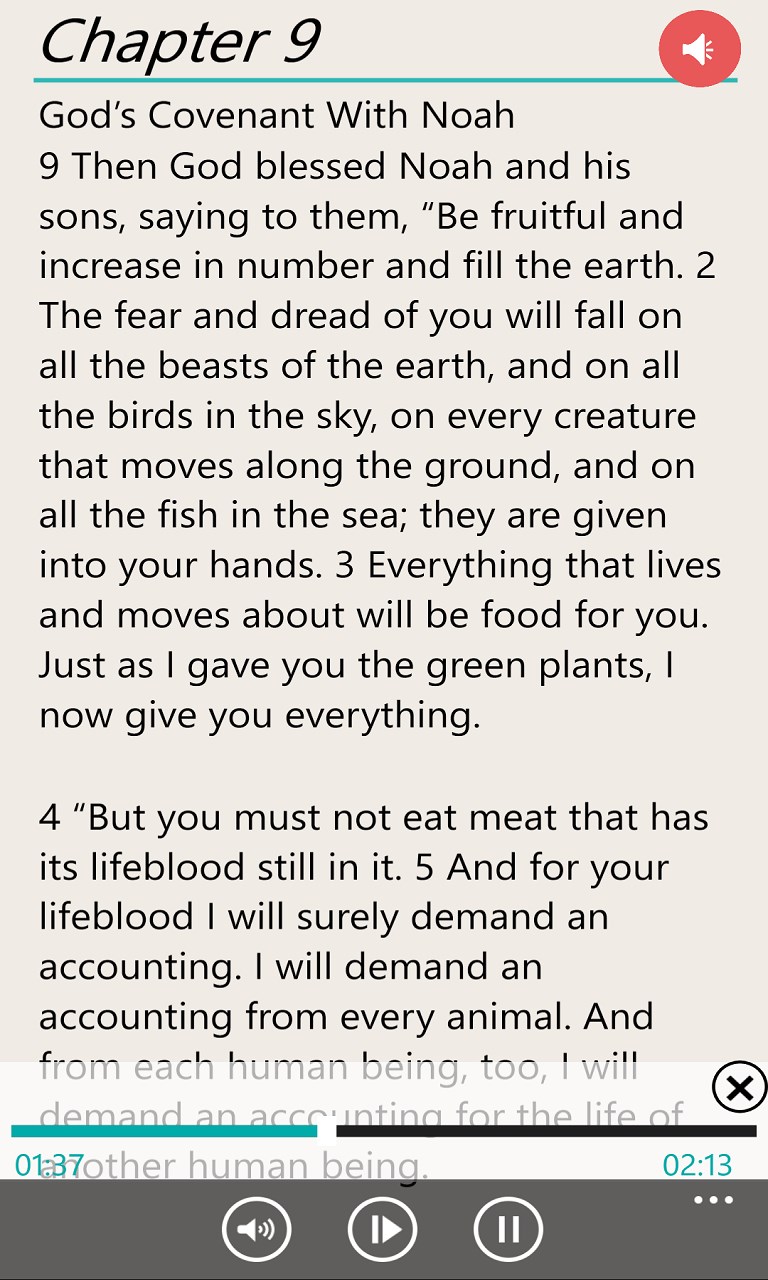Screen dimensions: 768x1280
Task: Pause the chapter audio playback
Action: [x=508, y=1229]
